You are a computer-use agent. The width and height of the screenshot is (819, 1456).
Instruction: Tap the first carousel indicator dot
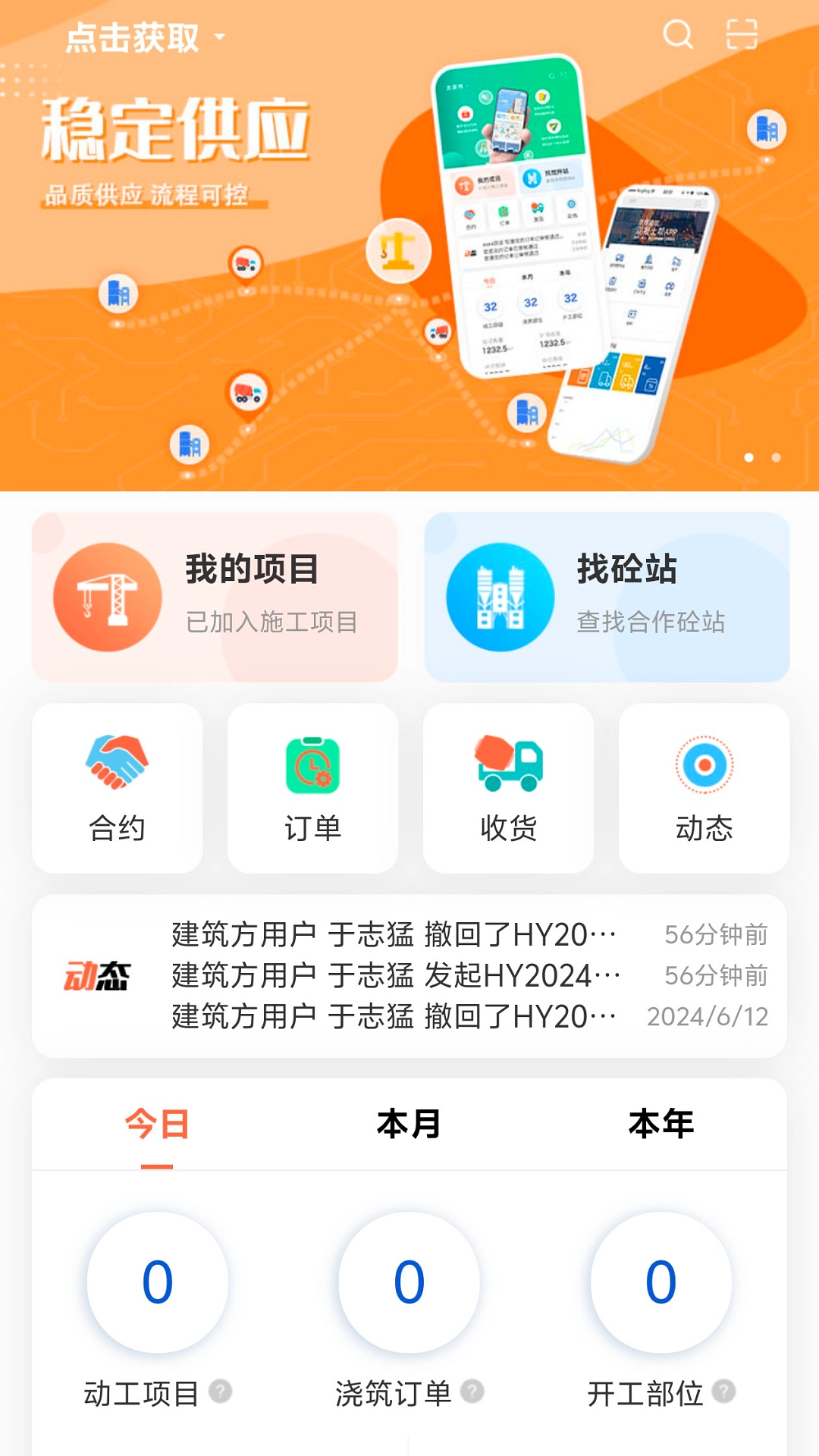point(747,457)
